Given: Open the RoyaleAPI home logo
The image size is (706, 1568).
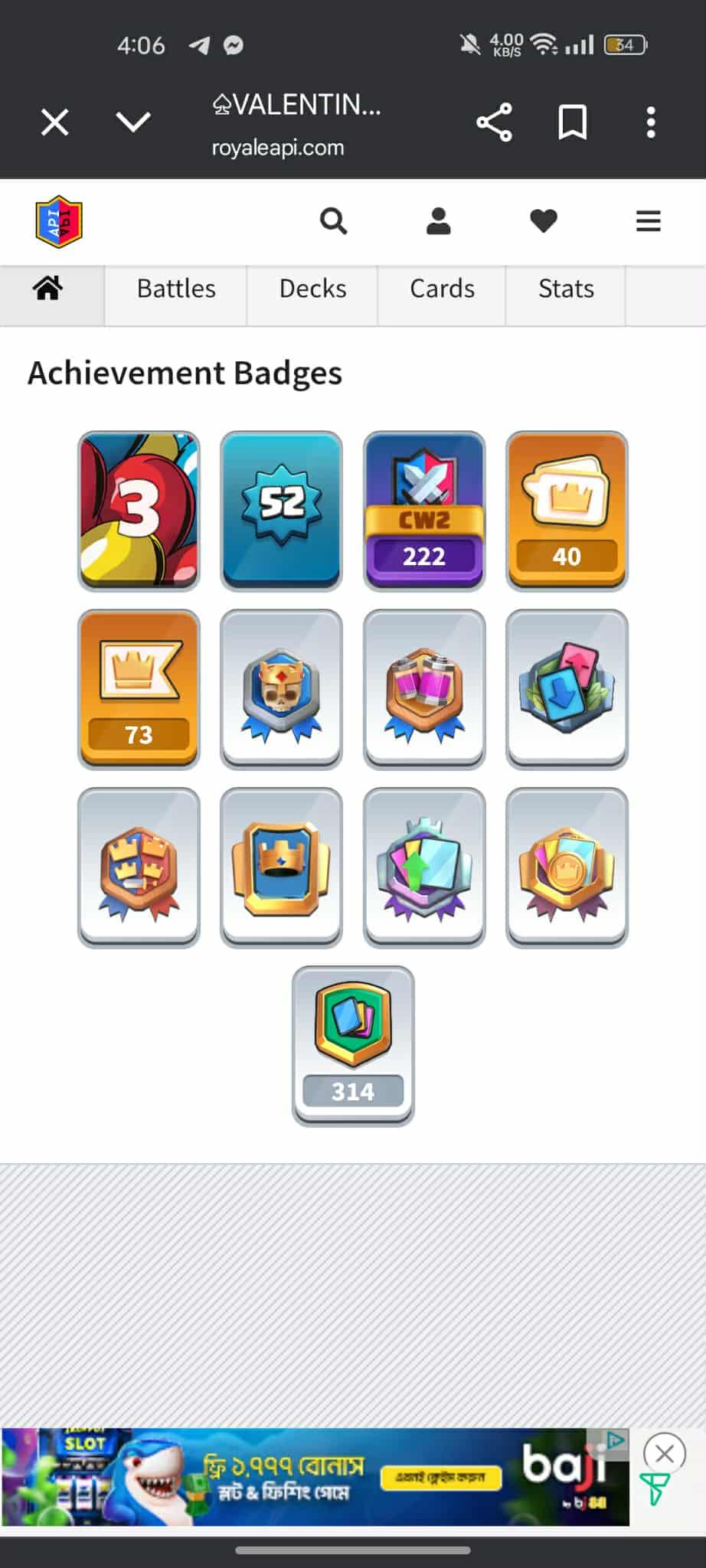Looking at the screenshot, I should (59, 222).
